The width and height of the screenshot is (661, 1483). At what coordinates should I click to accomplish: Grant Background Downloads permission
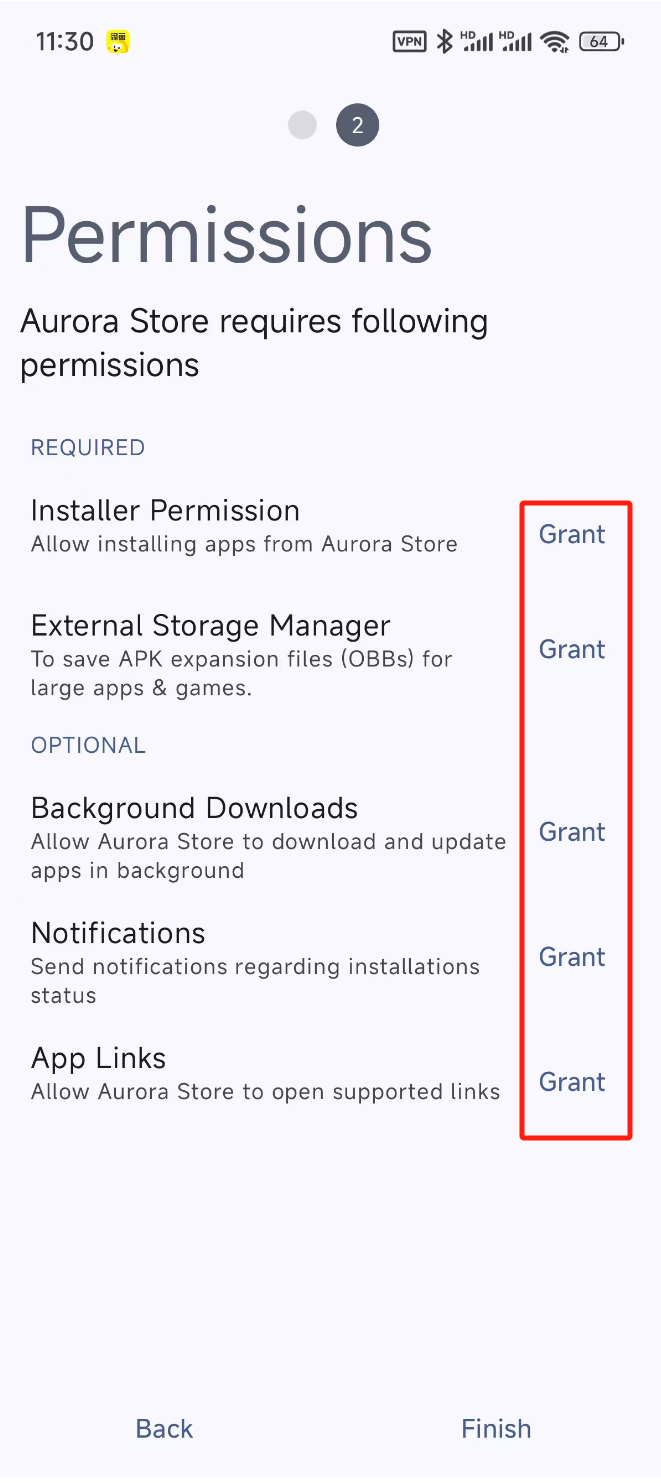click(572, 832)
